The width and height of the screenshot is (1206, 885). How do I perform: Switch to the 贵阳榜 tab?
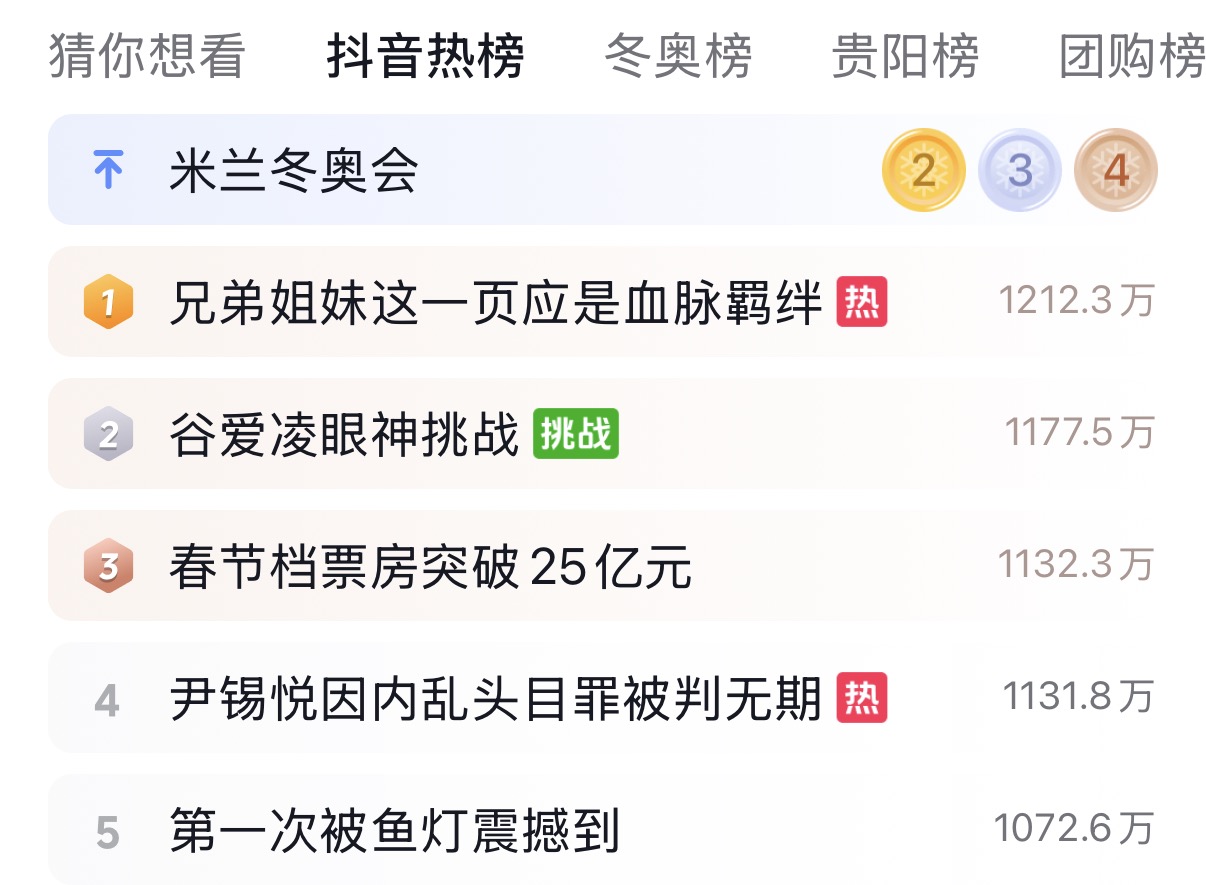pyautogui.click(x=905, y=56)
